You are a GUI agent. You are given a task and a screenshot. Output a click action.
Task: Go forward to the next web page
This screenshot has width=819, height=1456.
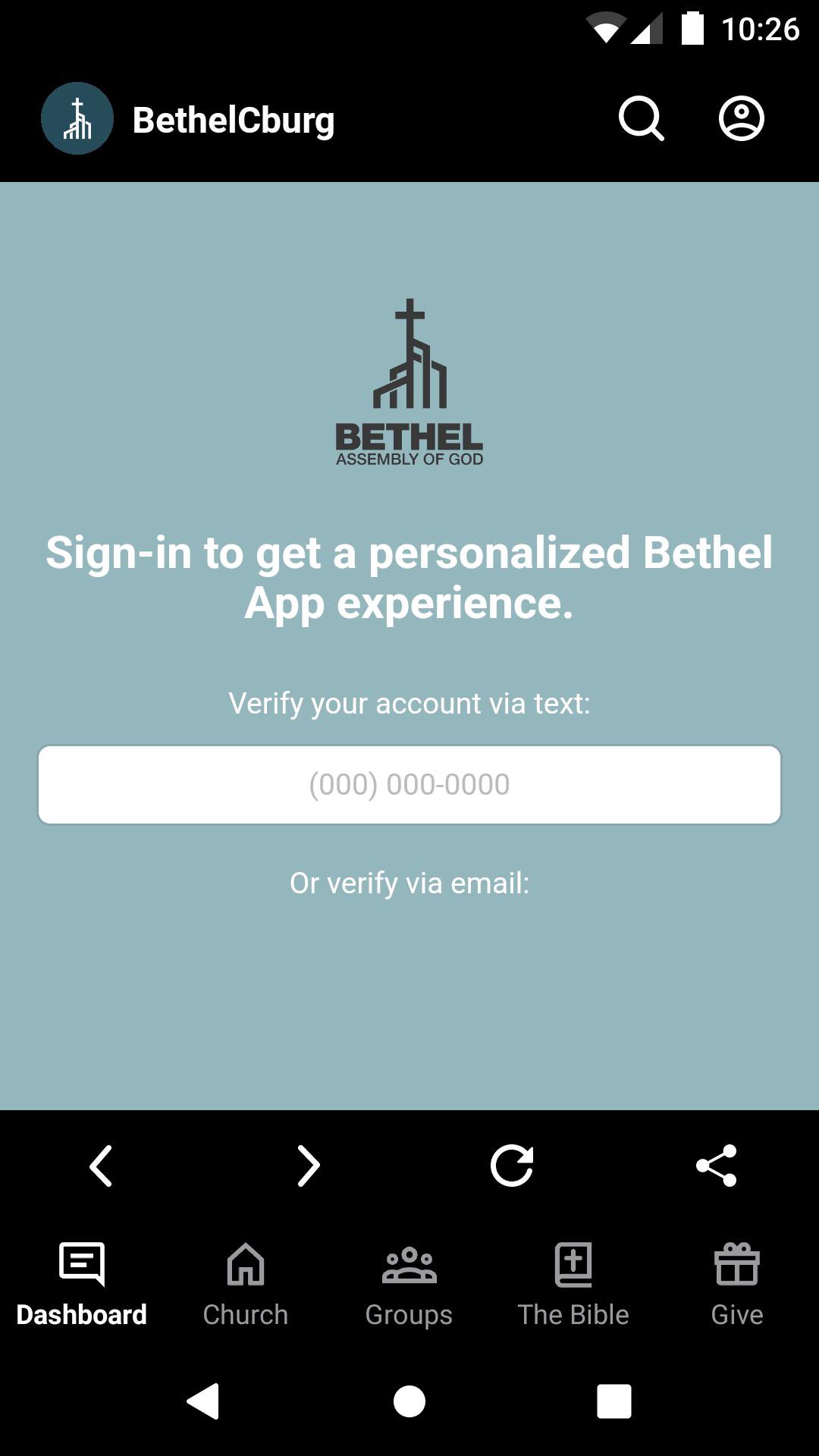pos(308,1165)
